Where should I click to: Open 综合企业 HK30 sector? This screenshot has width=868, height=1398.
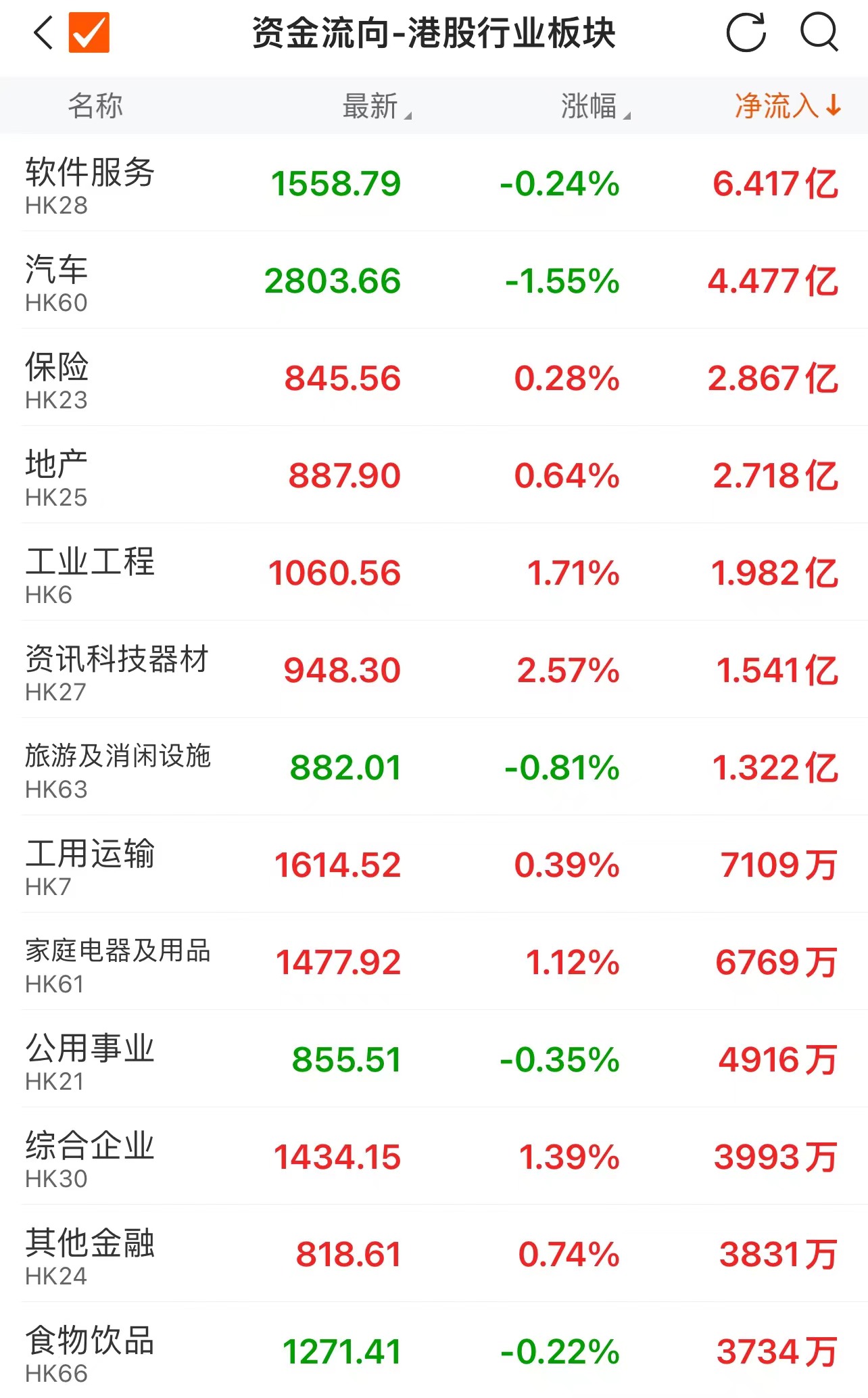pos(433,1157)
